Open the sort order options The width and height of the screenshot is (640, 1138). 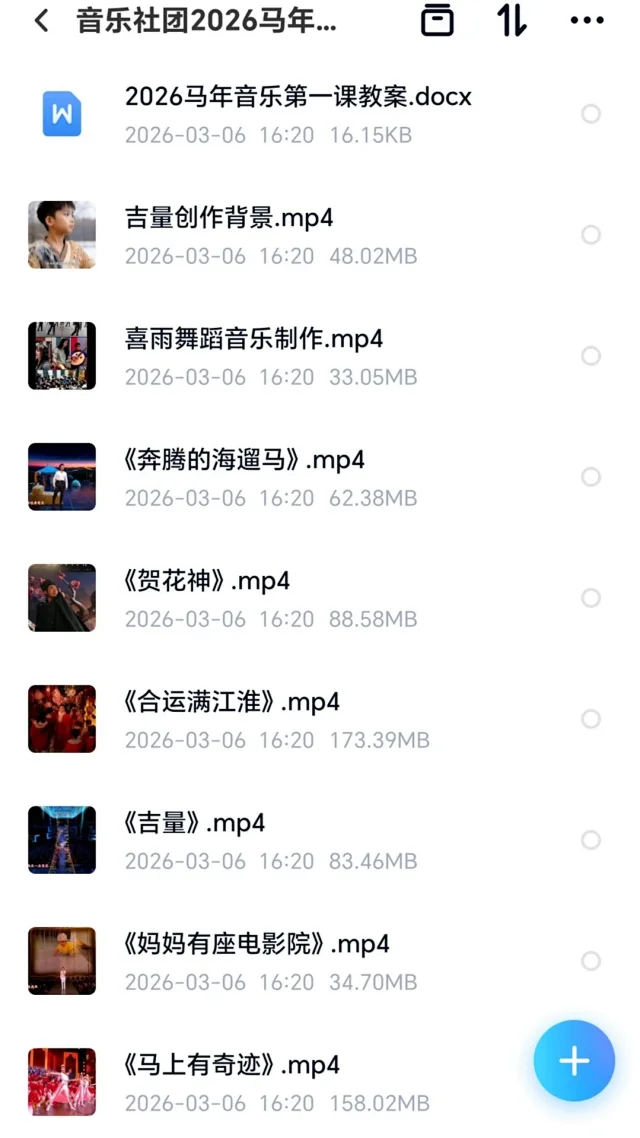point(512,21)
